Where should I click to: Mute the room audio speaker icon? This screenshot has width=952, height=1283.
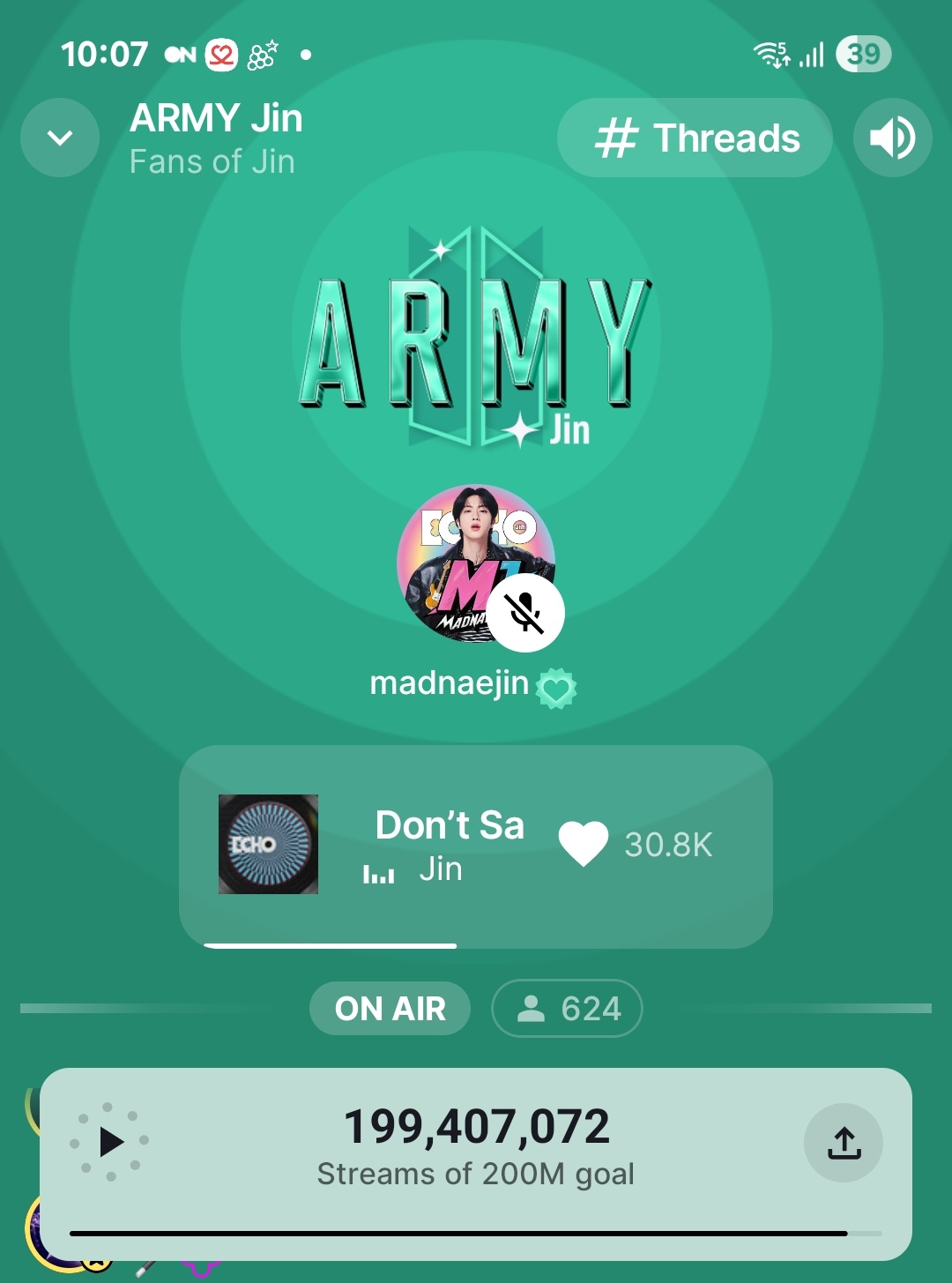[x=892, y=138]
